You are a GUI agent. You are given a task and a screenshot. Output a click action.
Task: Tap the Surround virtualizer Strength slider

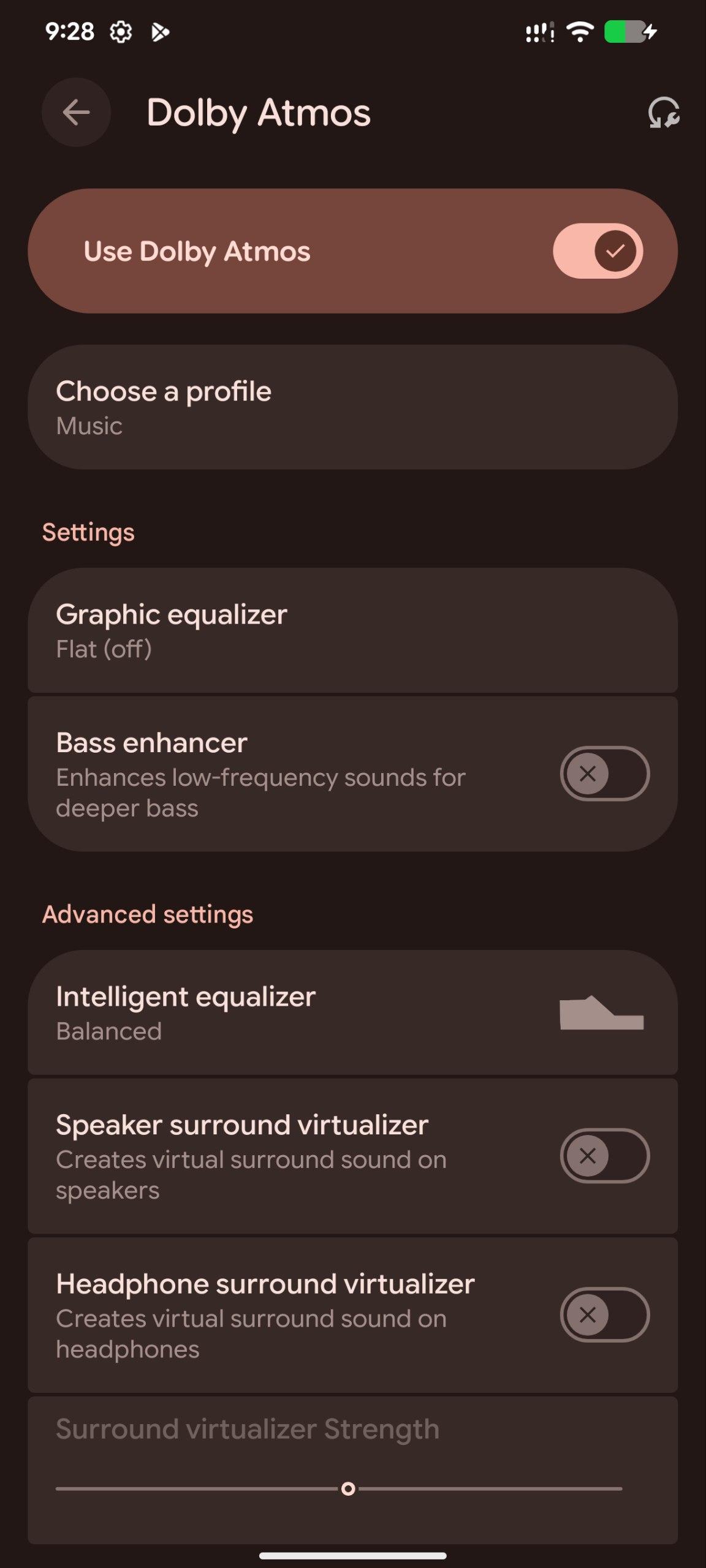point(348,1488)
